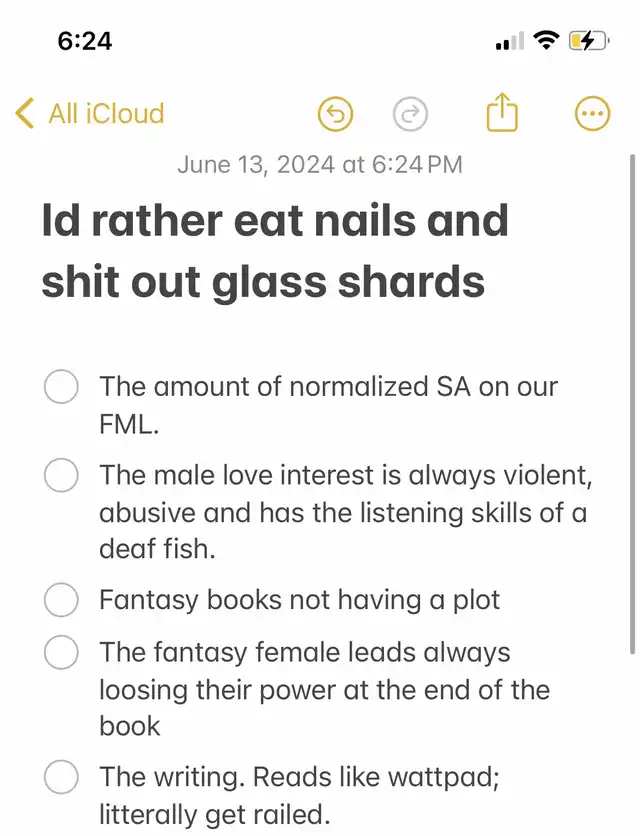Tap the redo arrow icon

point(410,115)
